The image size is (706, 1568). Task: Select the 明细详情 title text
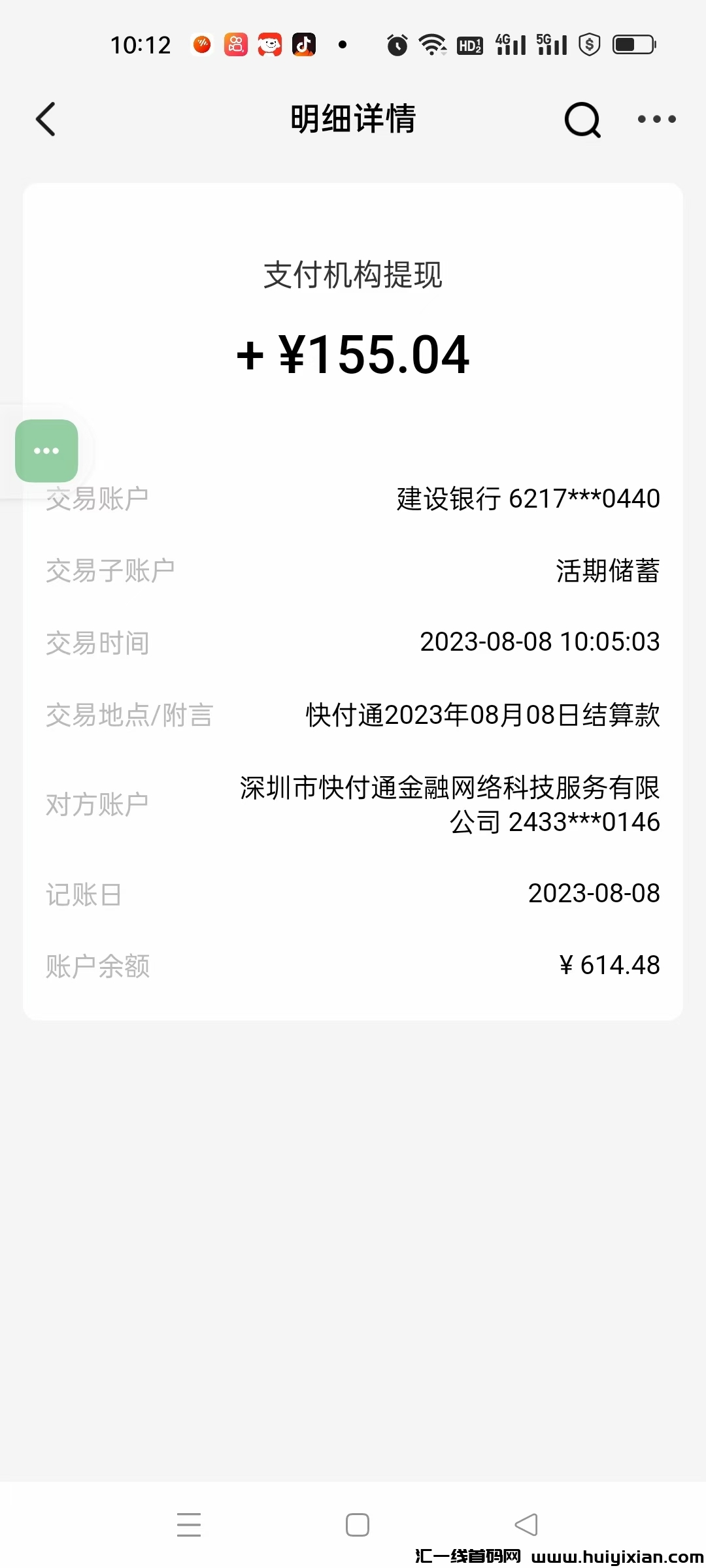tap(353, 120)
